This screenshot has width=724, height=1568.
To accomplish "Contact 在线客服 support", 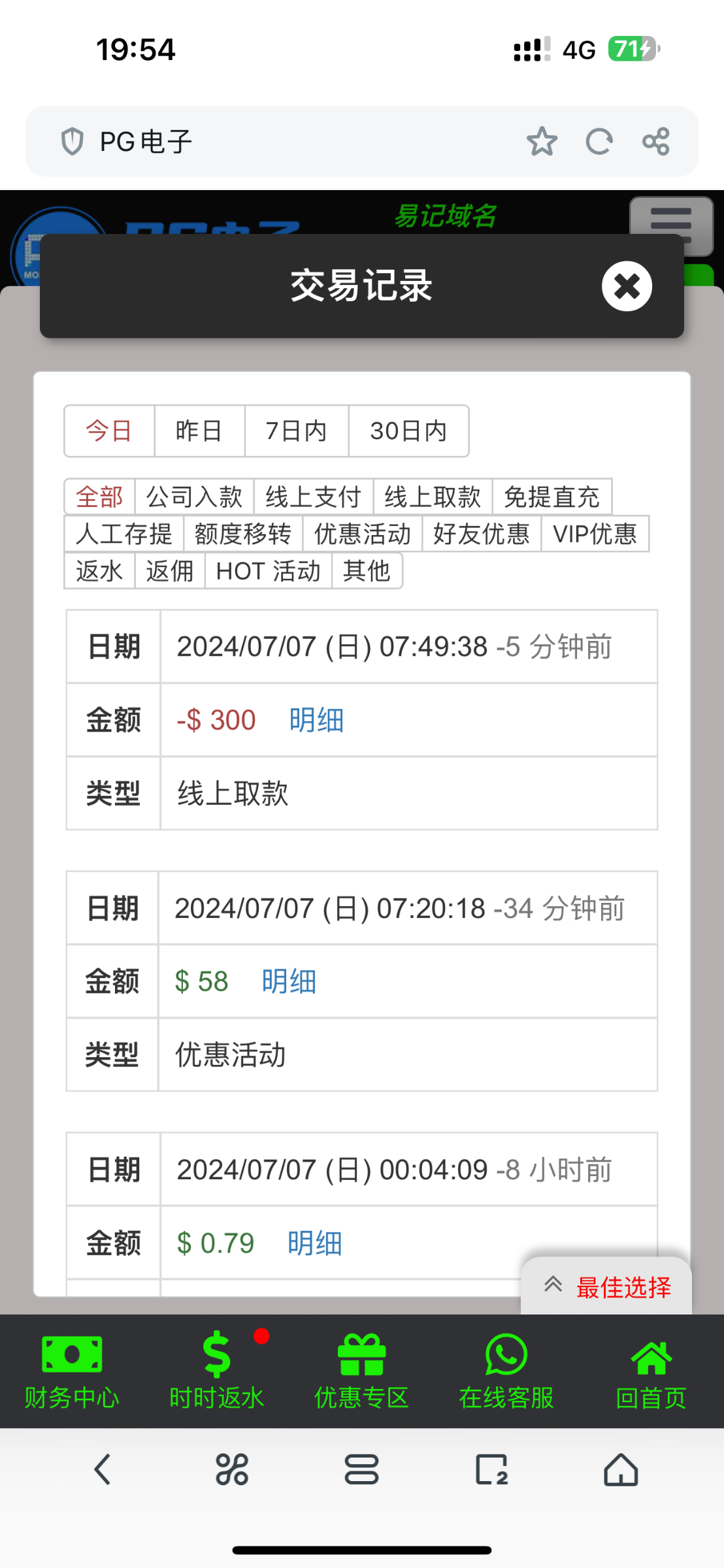I will pos(506,1371).
